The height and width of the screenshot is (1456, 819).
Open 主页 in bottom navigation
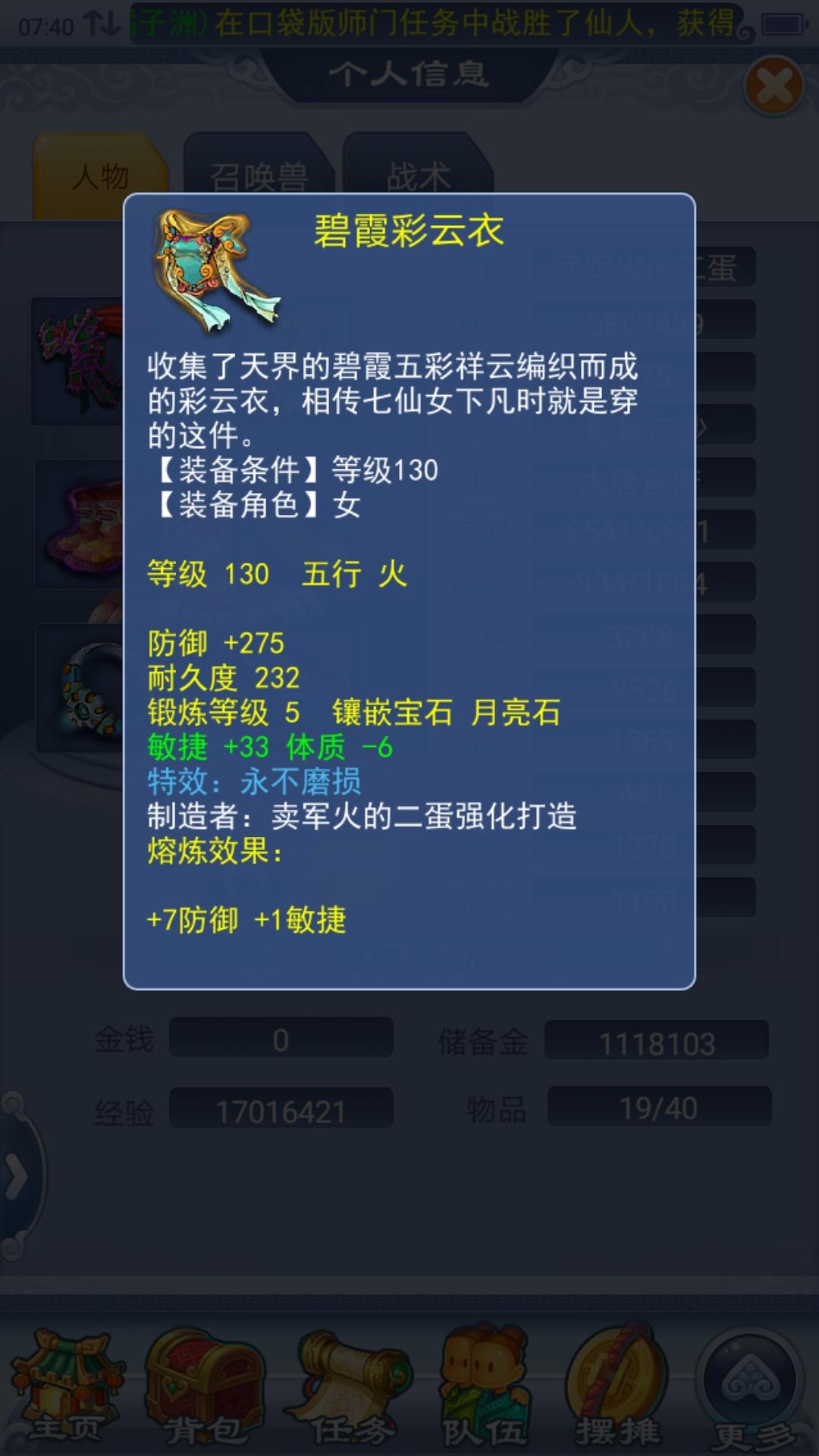click(67, 1386)
